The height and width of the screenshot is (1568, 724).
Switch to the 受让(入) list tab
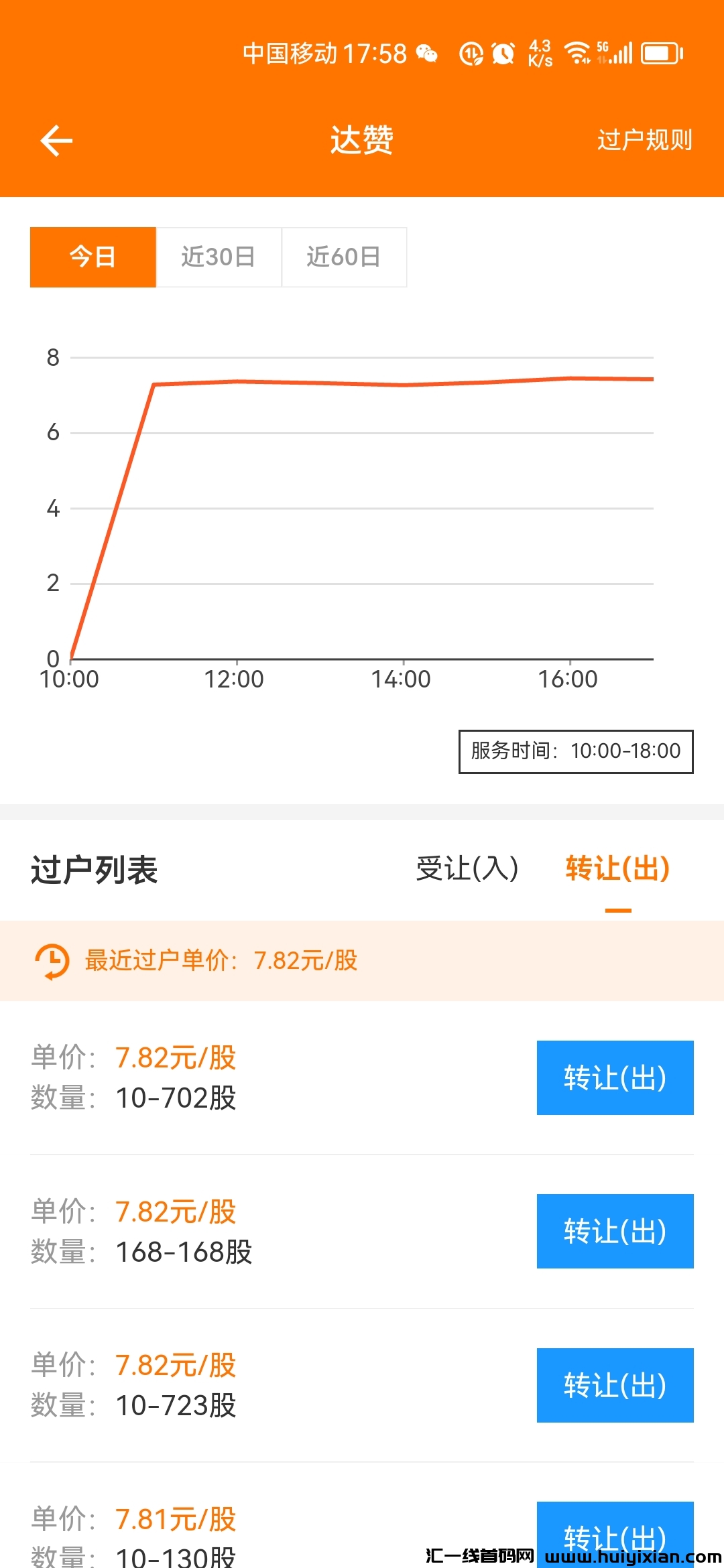[x=467, y=869]
